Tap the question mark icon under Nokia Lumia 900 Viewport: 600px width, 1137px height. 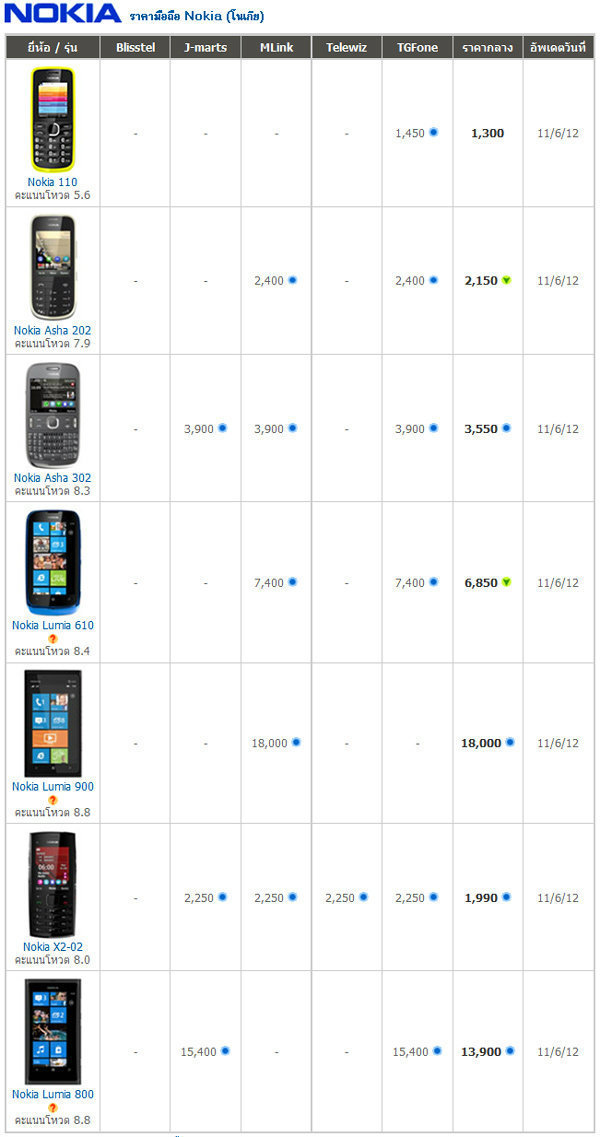pos(52,800)
